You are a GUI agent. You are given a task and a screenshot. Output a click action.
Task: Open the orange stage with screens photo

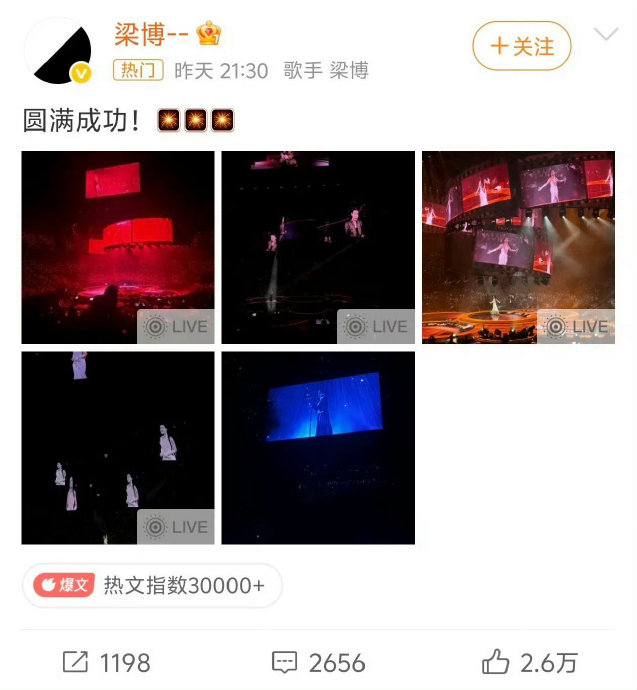[518, 247]
